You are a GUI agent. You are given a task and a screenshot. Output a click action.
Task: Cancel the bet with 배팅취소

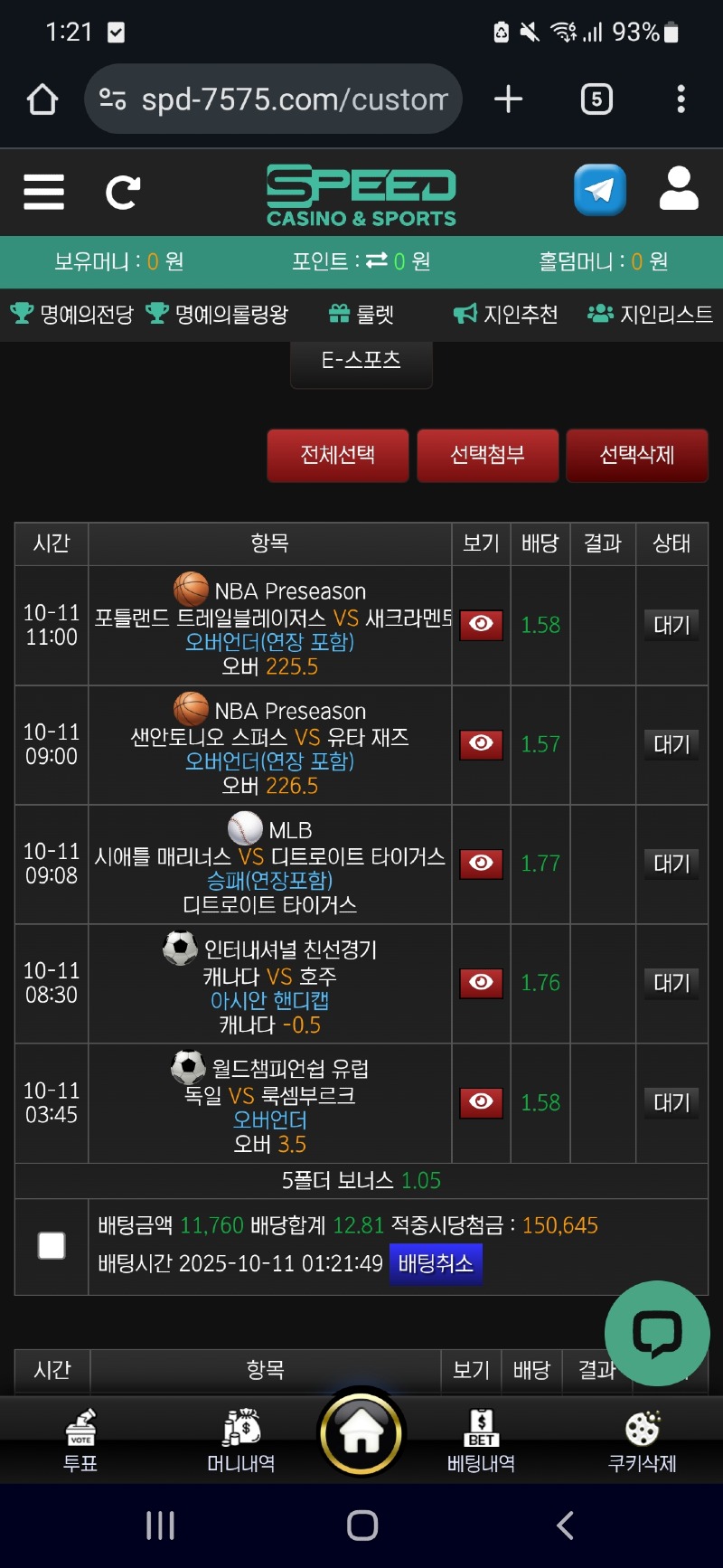tap(436, 1263)
